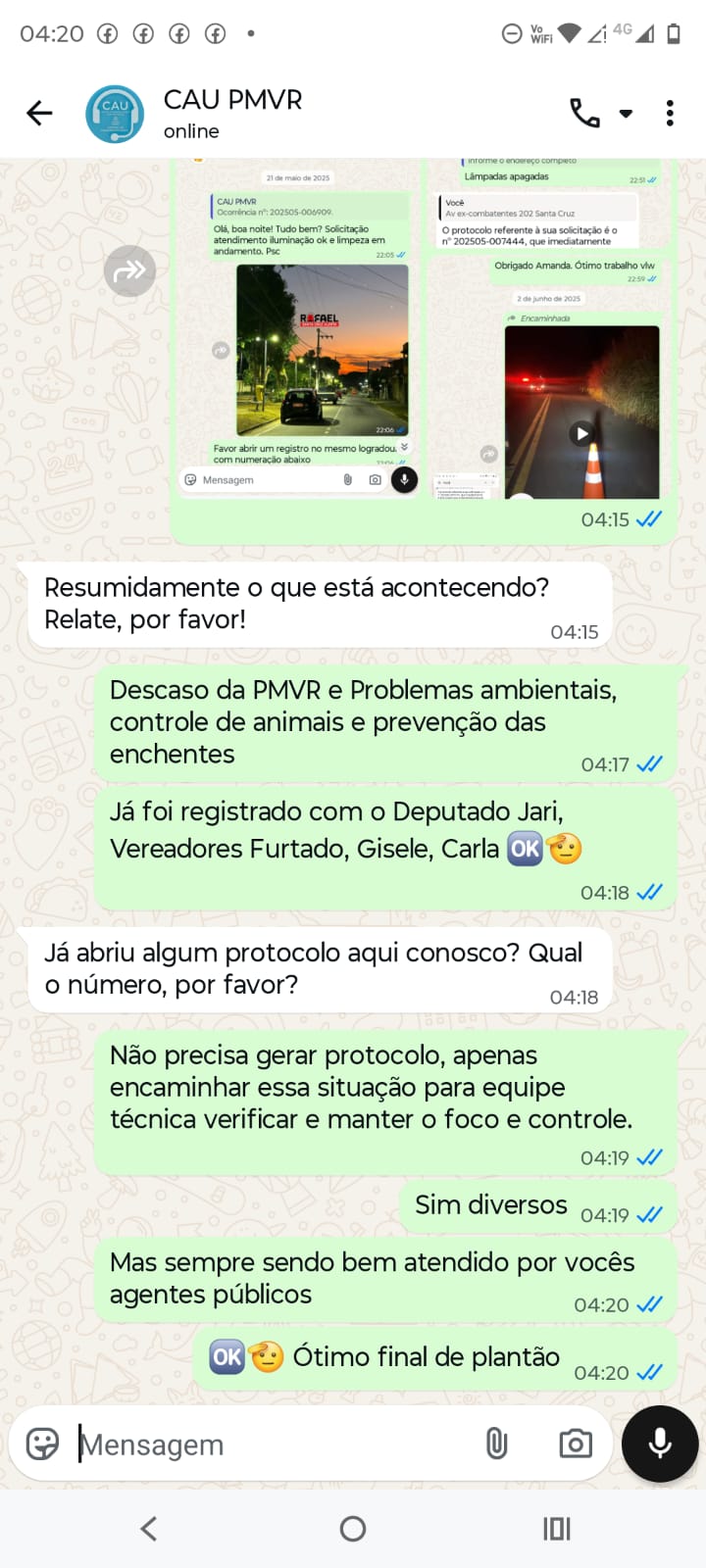Start a voice call with CAU PMVR

[585, 114]
